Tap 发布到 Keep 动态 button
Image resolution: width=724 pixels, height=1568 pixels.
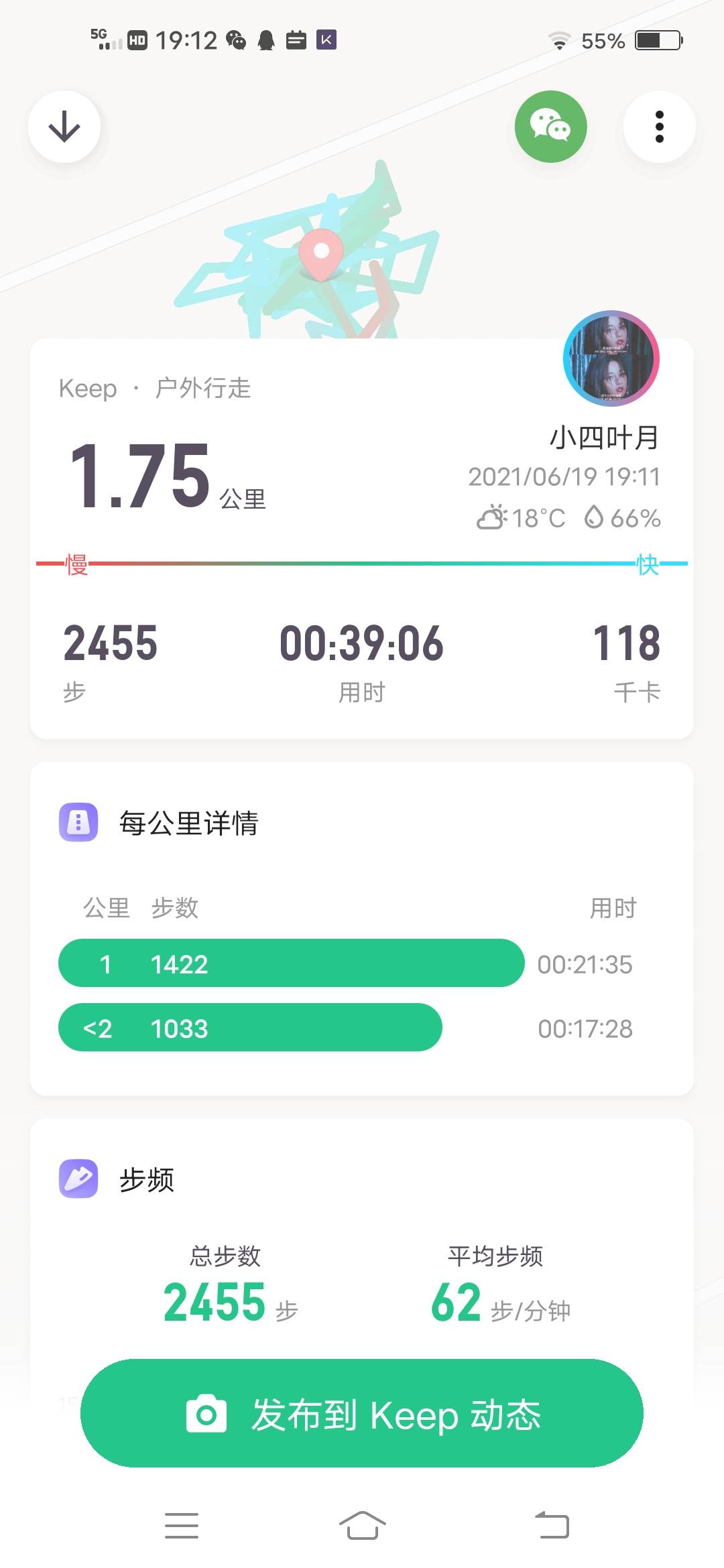tap(362, 1414)
